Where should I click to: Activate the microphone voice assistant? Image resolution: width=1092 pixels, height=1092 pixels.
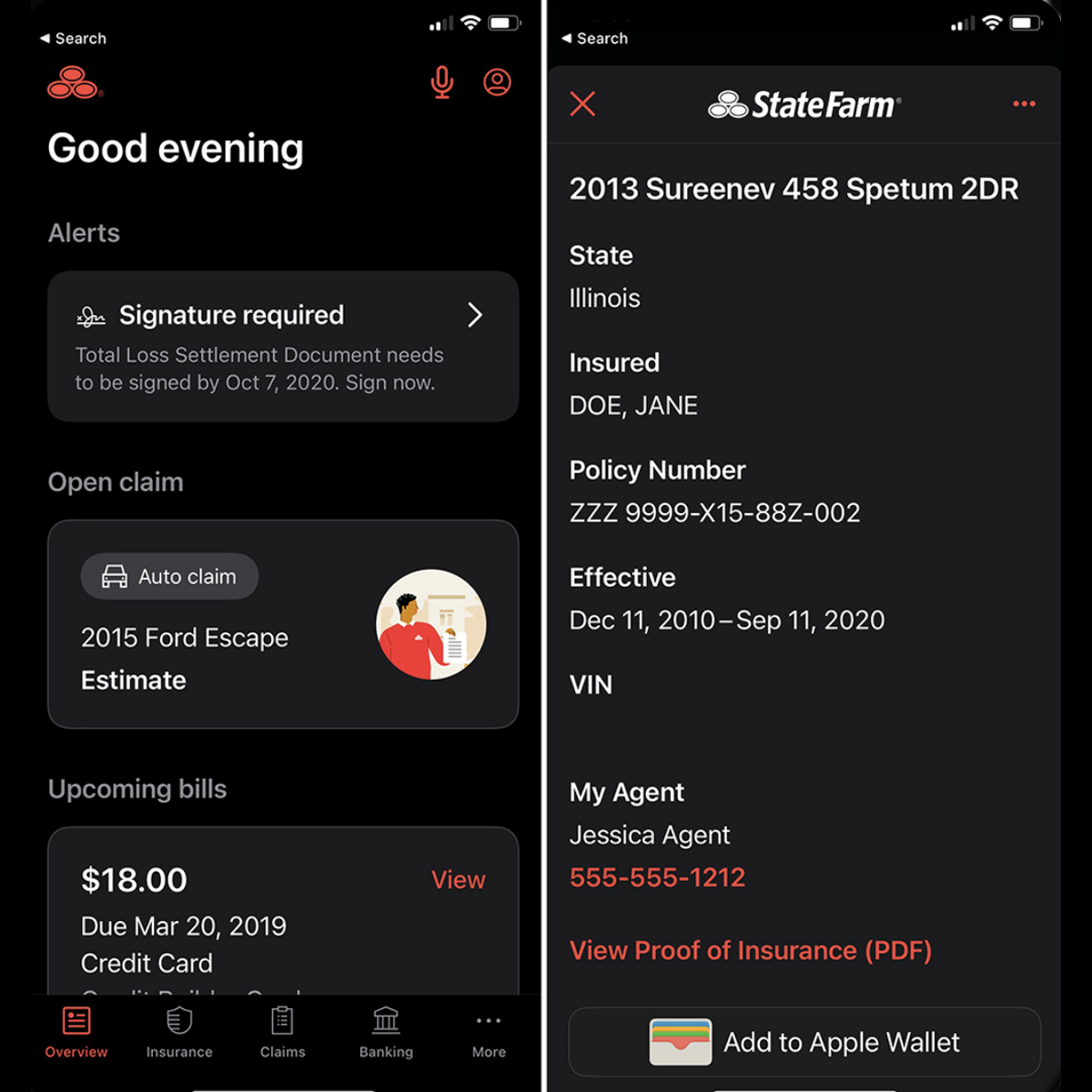[x=442, y=83]
